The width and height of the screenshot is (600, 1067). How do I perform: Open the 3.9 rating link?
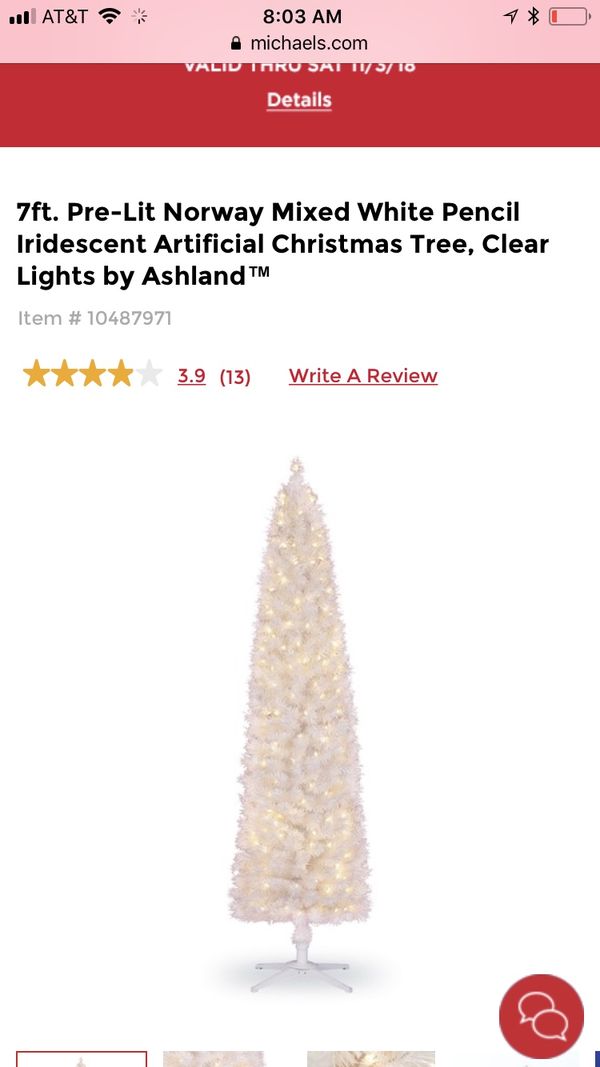click(192, 376)
